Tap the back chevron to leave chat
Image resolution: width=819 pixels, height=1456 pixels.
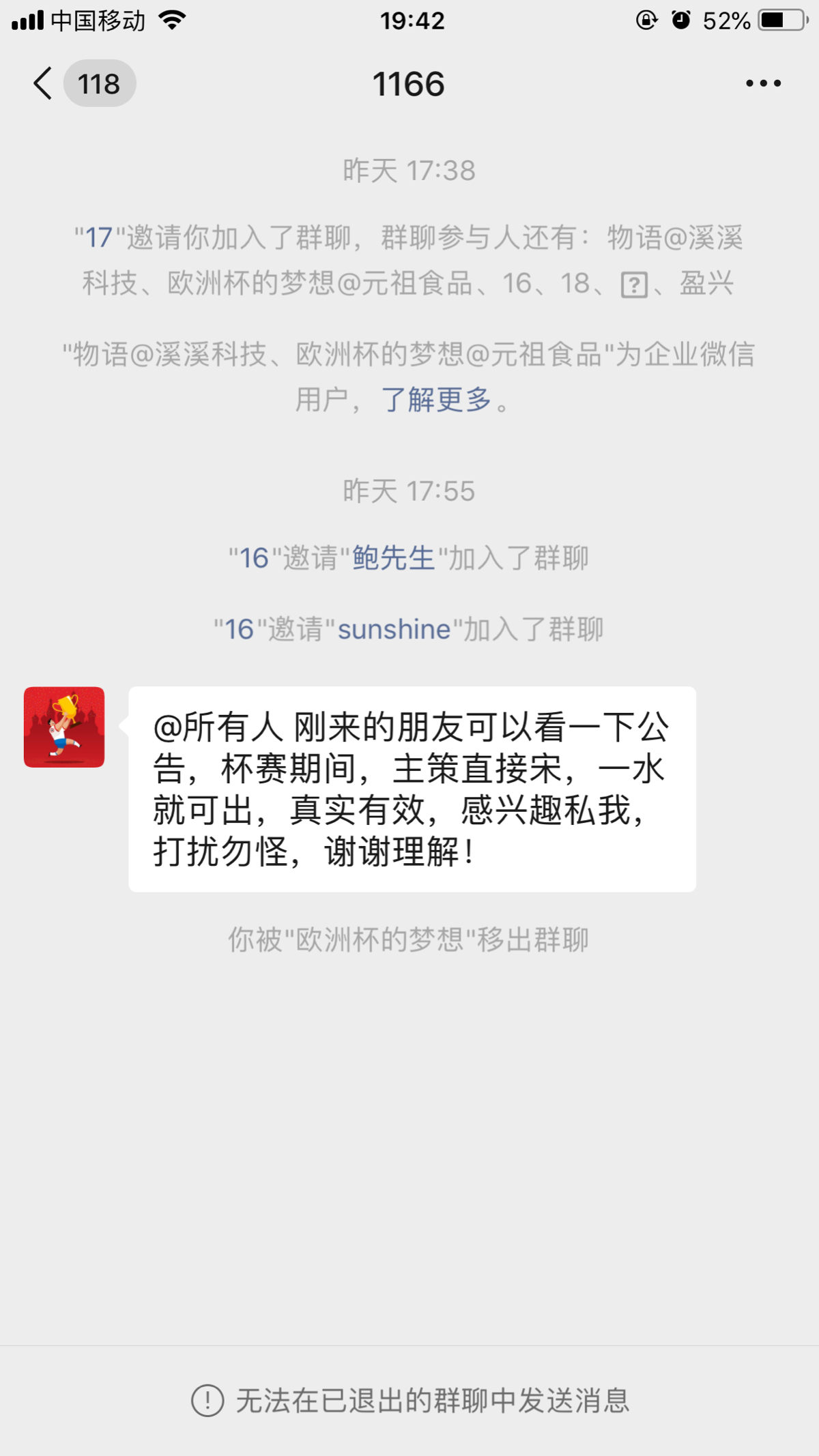(41, 83)
